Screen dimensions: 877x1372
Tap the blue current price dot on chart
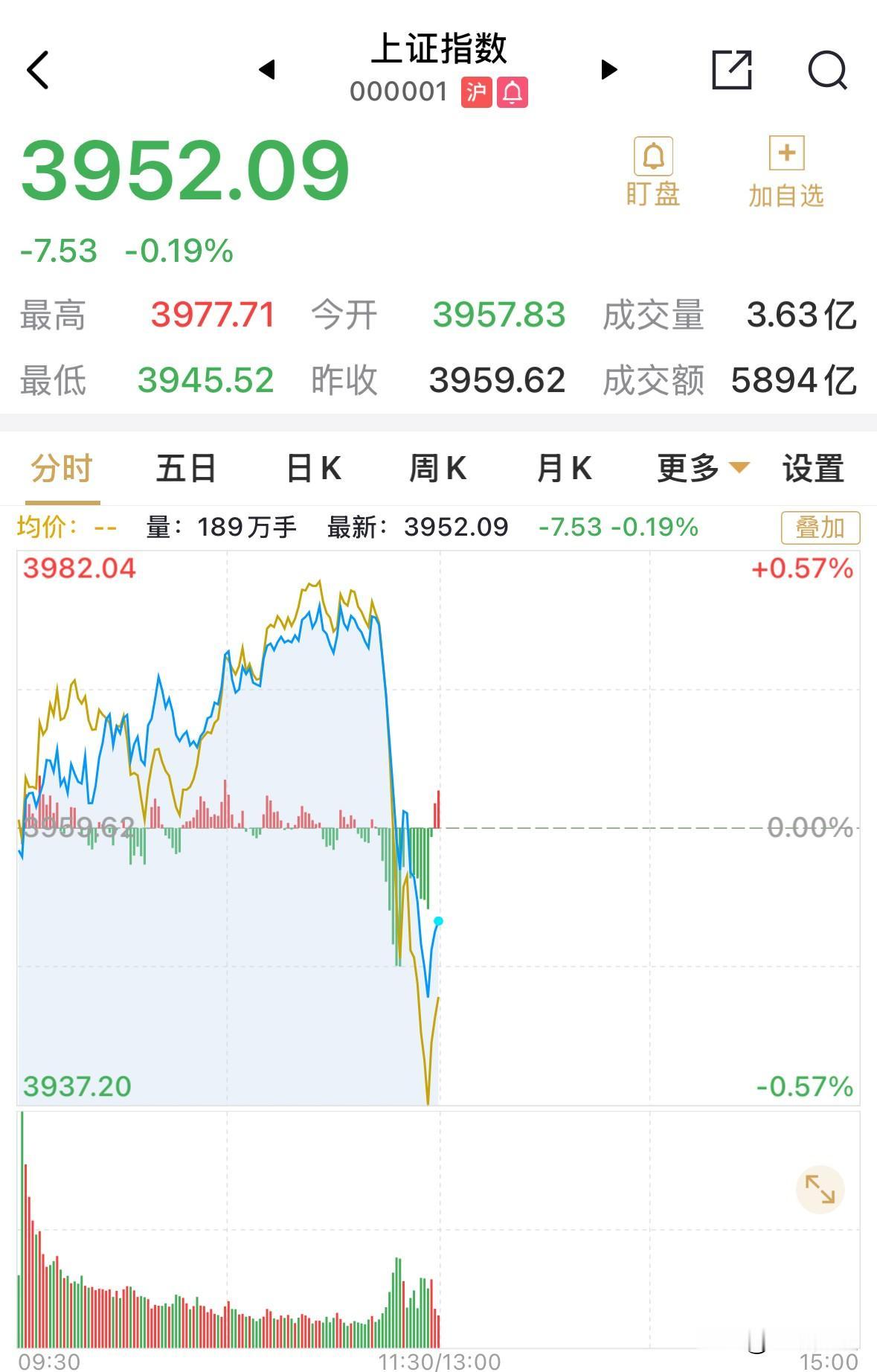tap(438, 921)
